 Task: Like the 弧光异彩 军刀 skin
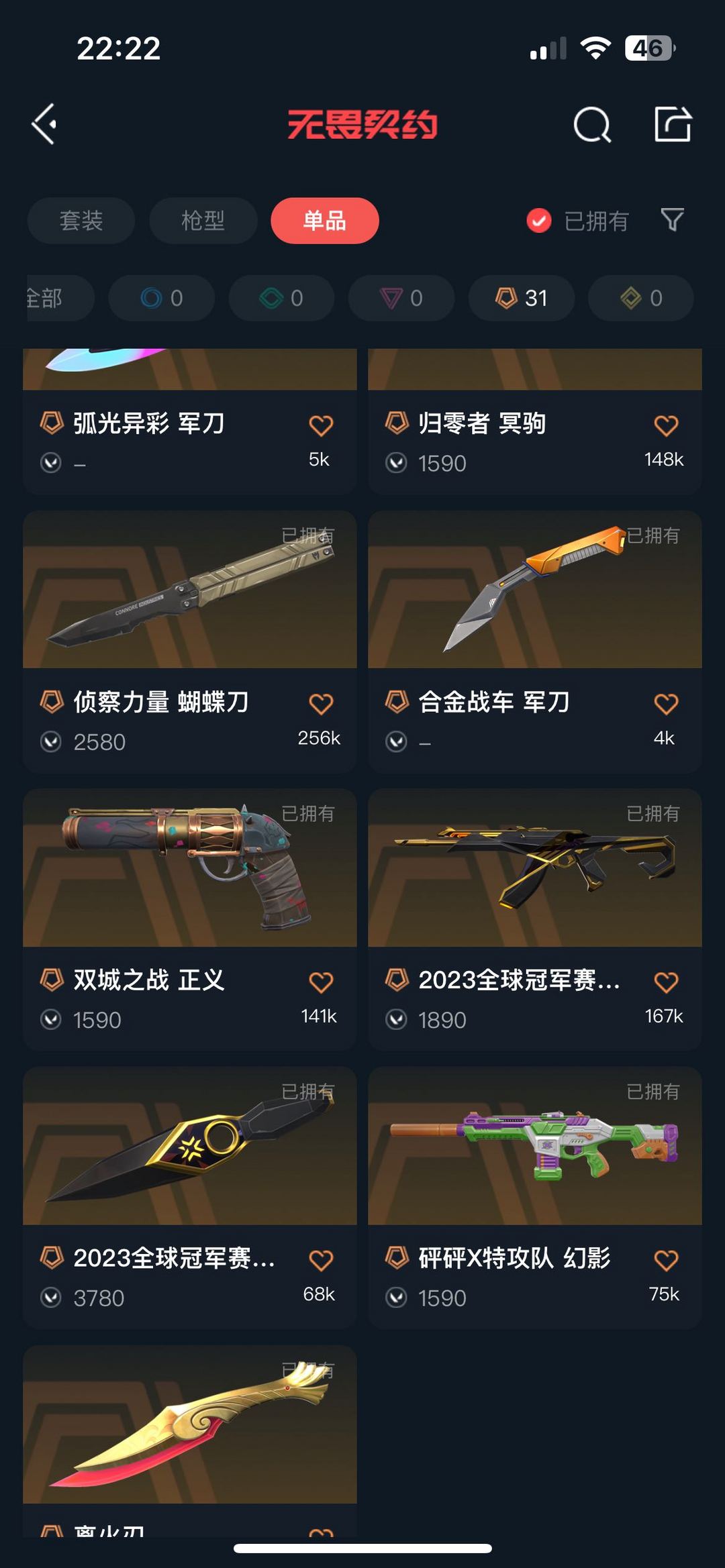point(320,425)
